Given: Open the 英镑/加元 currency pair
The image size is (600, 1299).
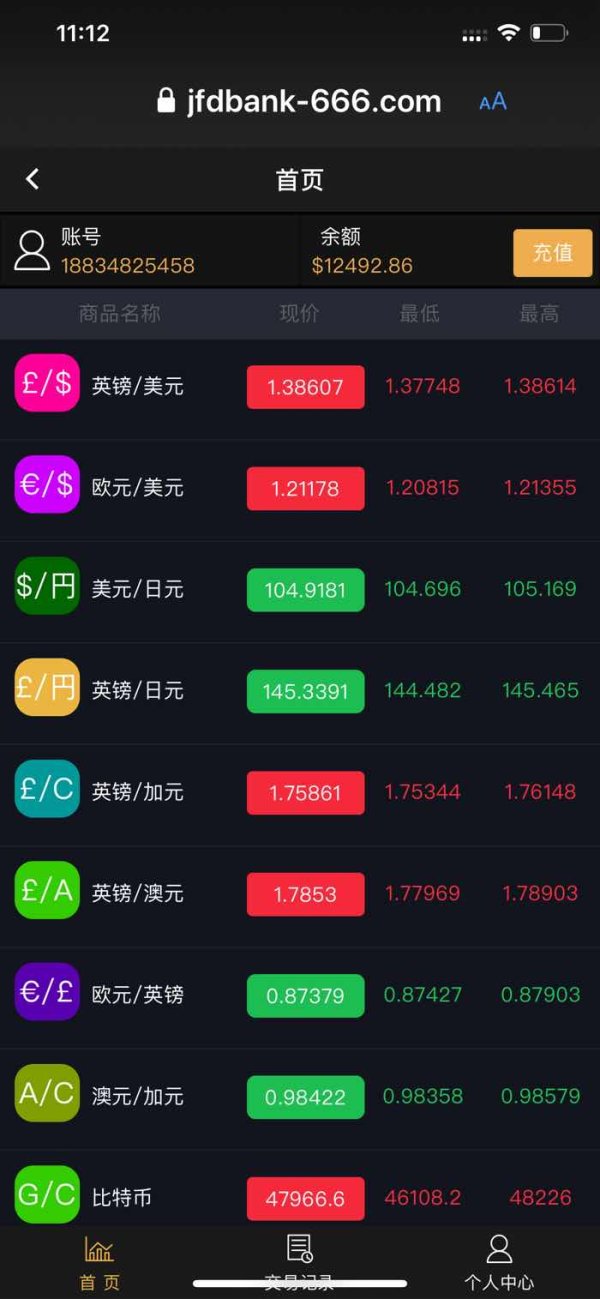Looking at the screenshot, I should [300, 794].
